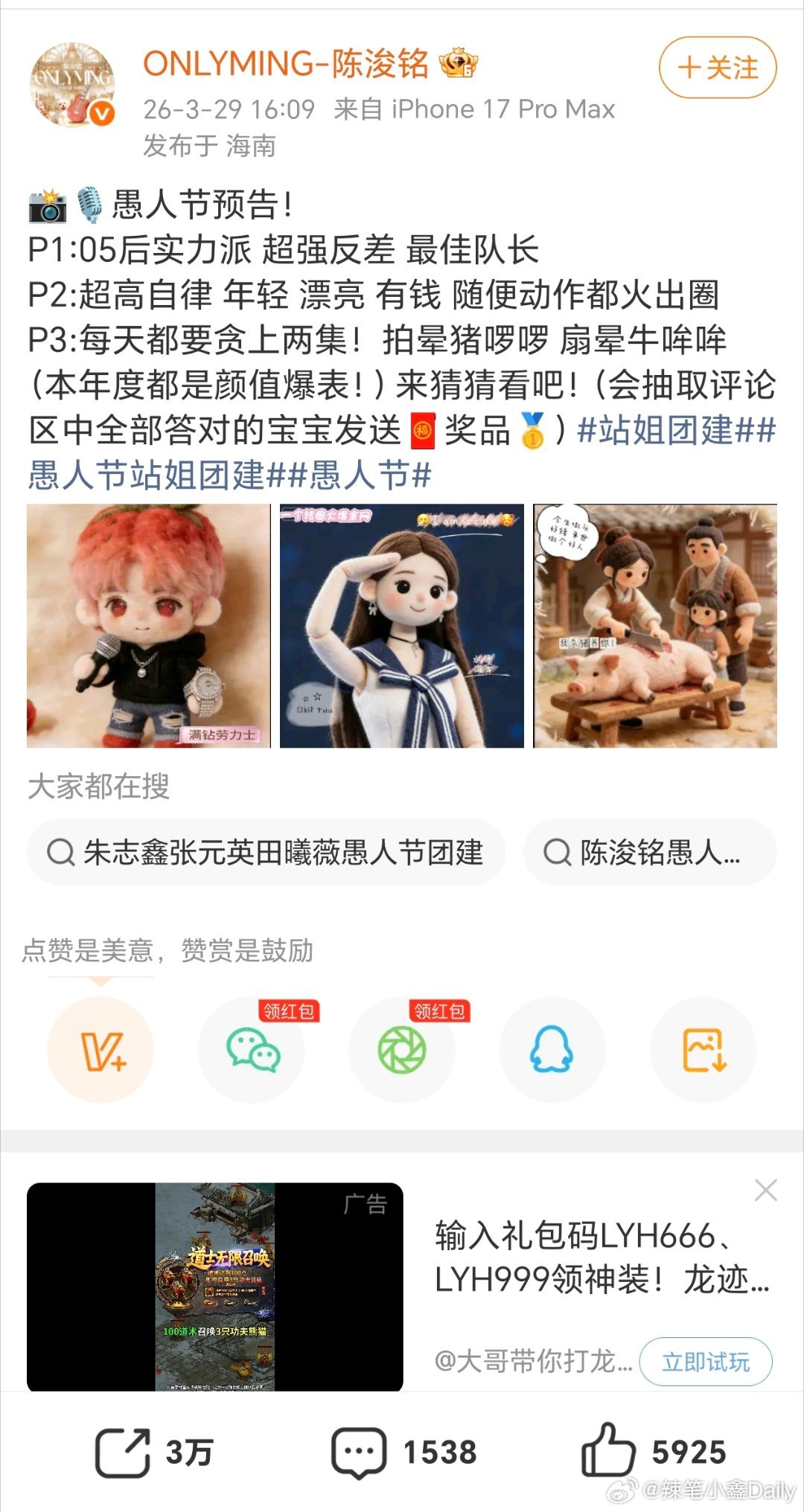
Task: Tap the orange V+ reward icon
Action: pyautogui.click(x=104, y=1049)
